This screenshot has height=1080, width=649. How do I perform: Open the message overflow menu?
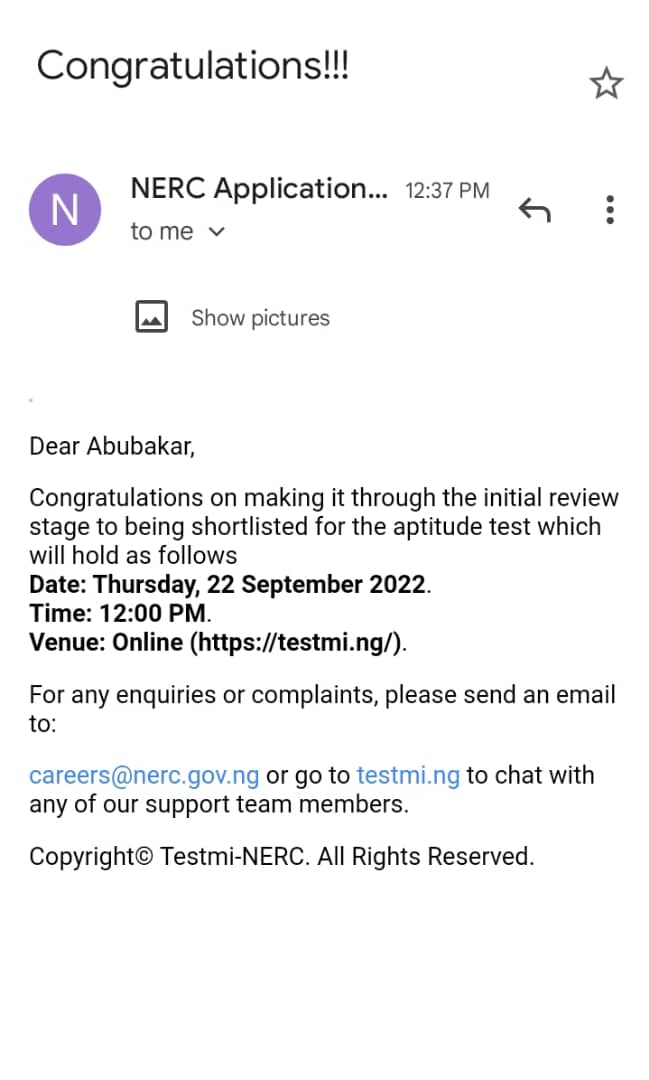click(x=610, y=210)
